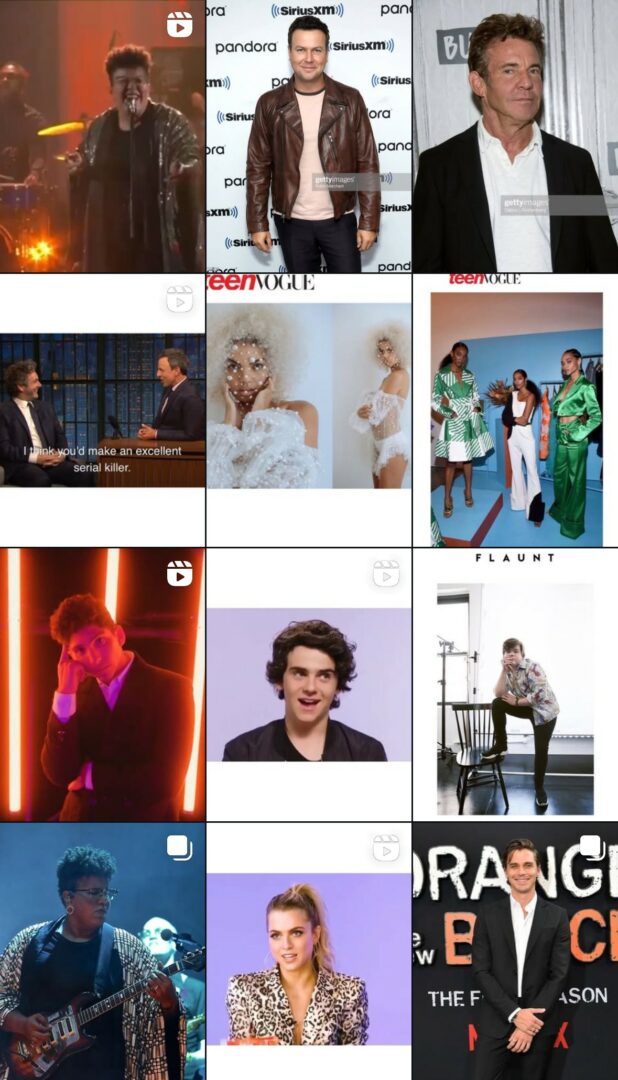View the photo of the man in the black blazer

(515, 136)
